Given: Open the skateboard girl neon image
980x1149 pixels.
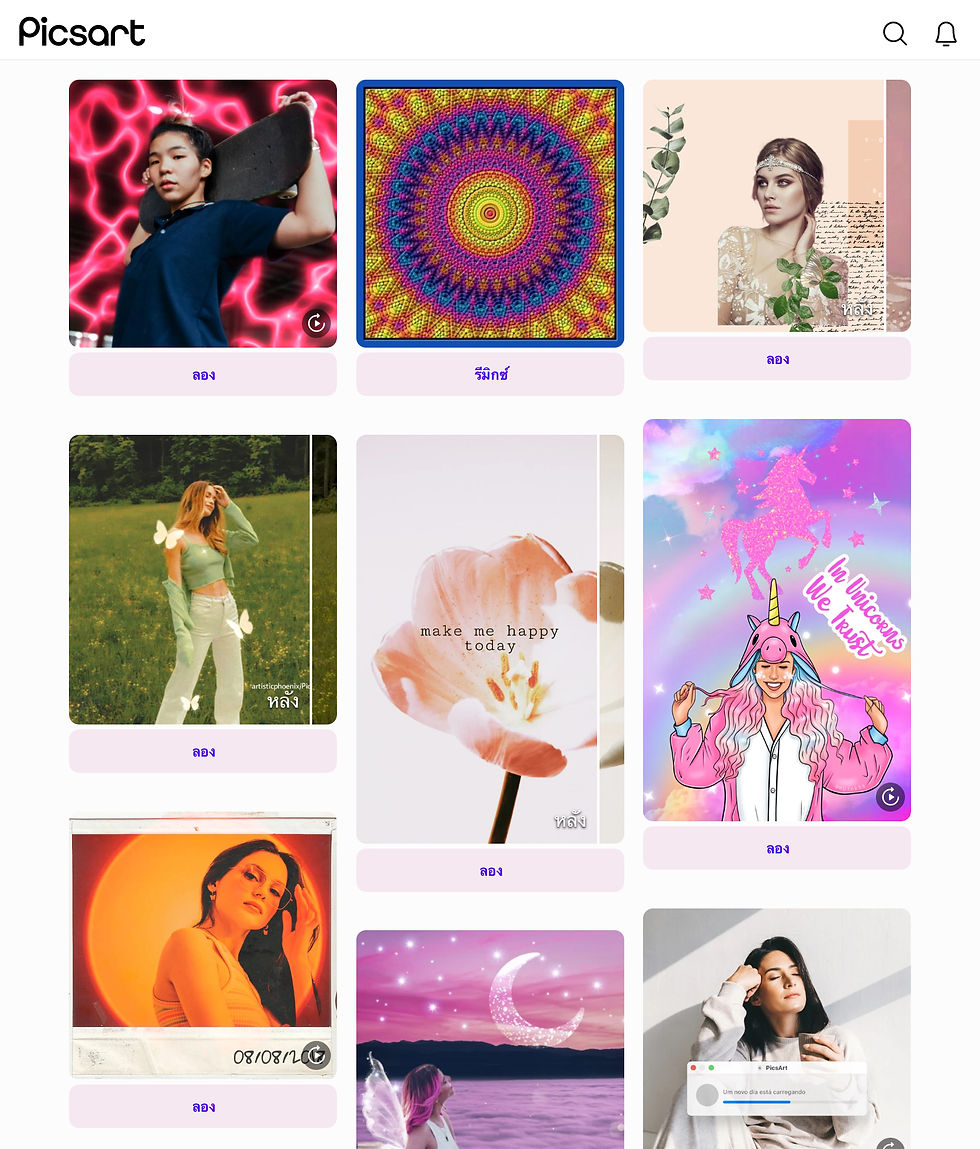Looking at the screenshot, I should pyautogui.click(x=202, y=213).
